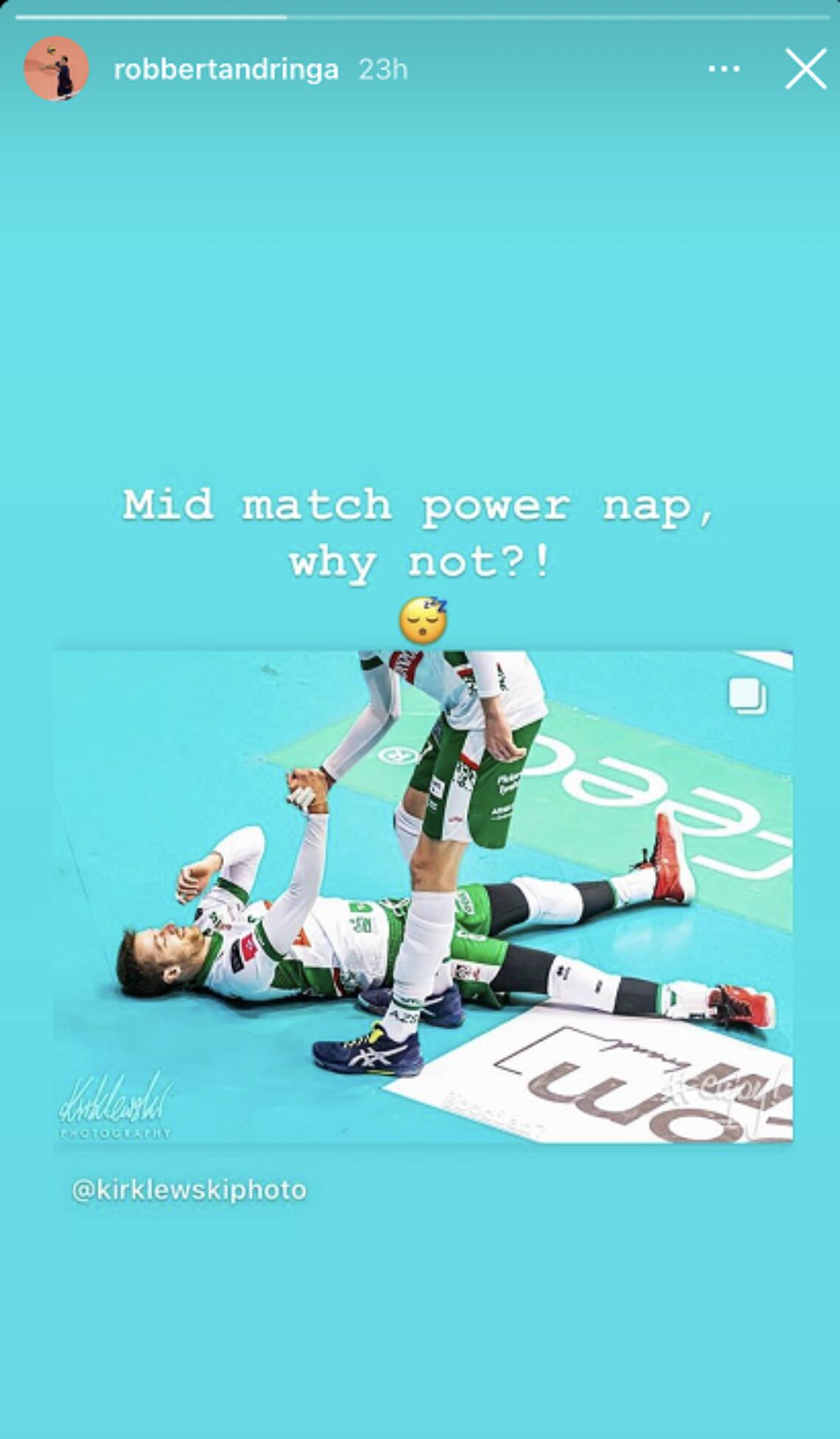Close the story viewer
Viewport: 840px width, 1439px height.
click(805, 69)
